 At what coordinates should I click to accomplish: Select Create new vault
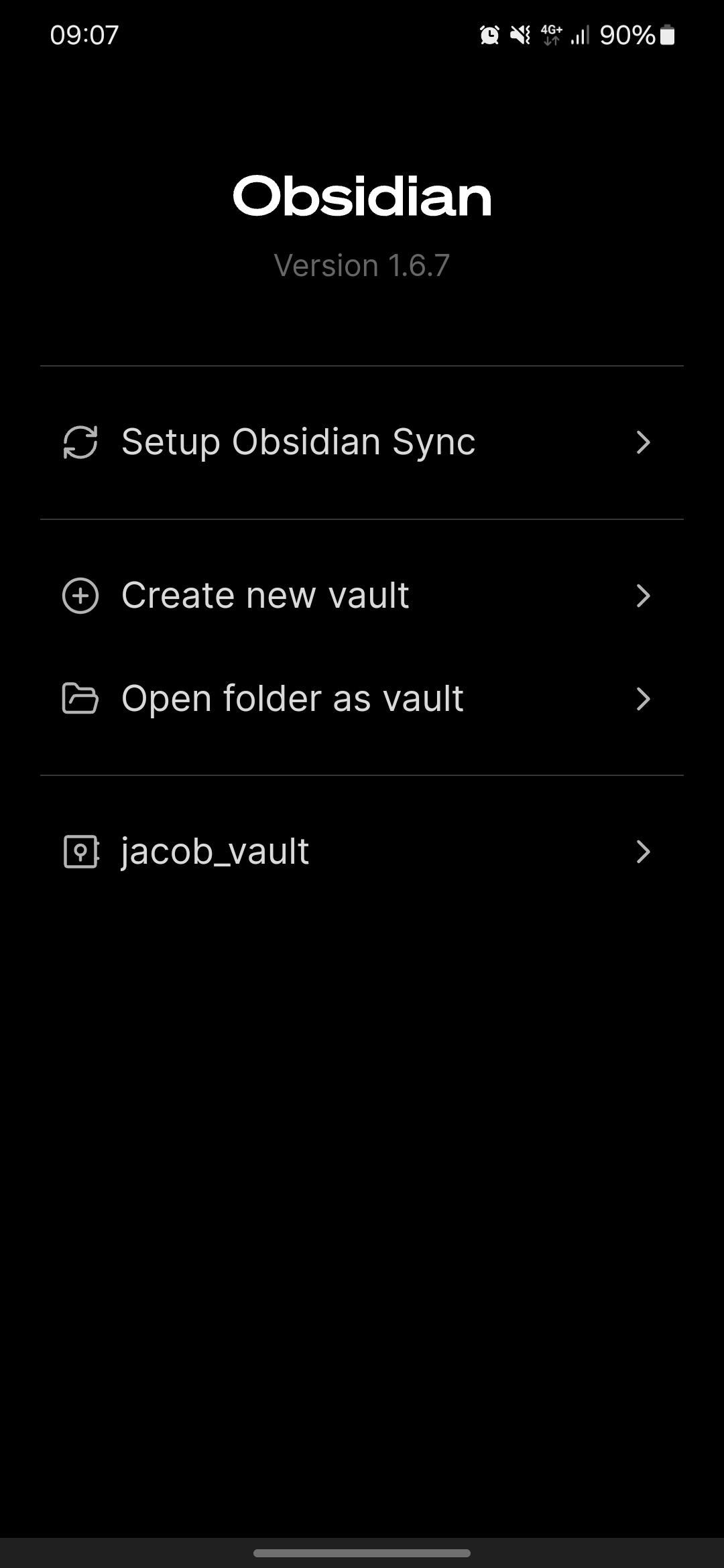pos(362,596)
